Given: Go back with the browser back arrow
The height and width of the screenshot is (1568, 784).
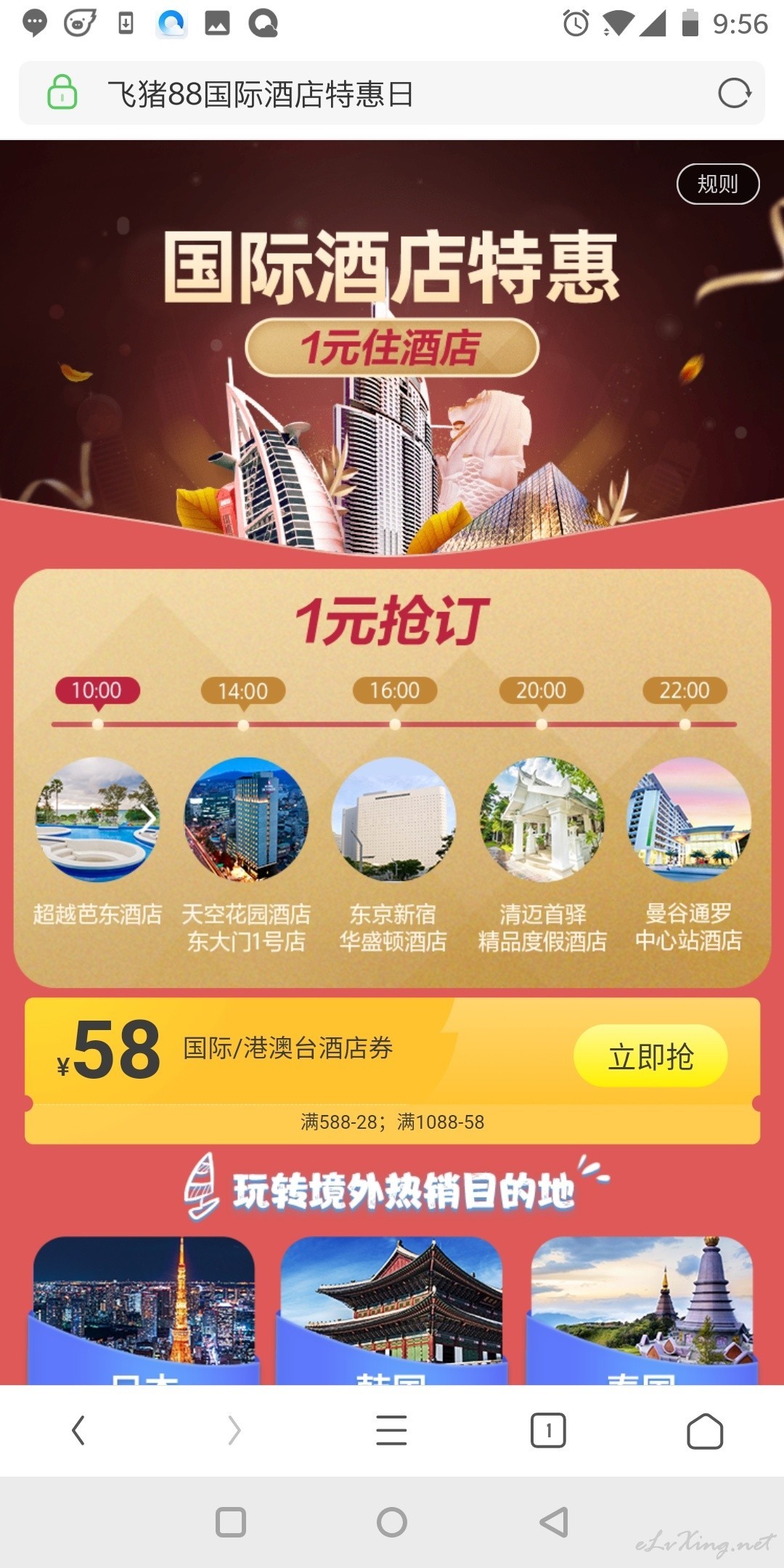Looking at the screenshot, I should point(78,1431).
